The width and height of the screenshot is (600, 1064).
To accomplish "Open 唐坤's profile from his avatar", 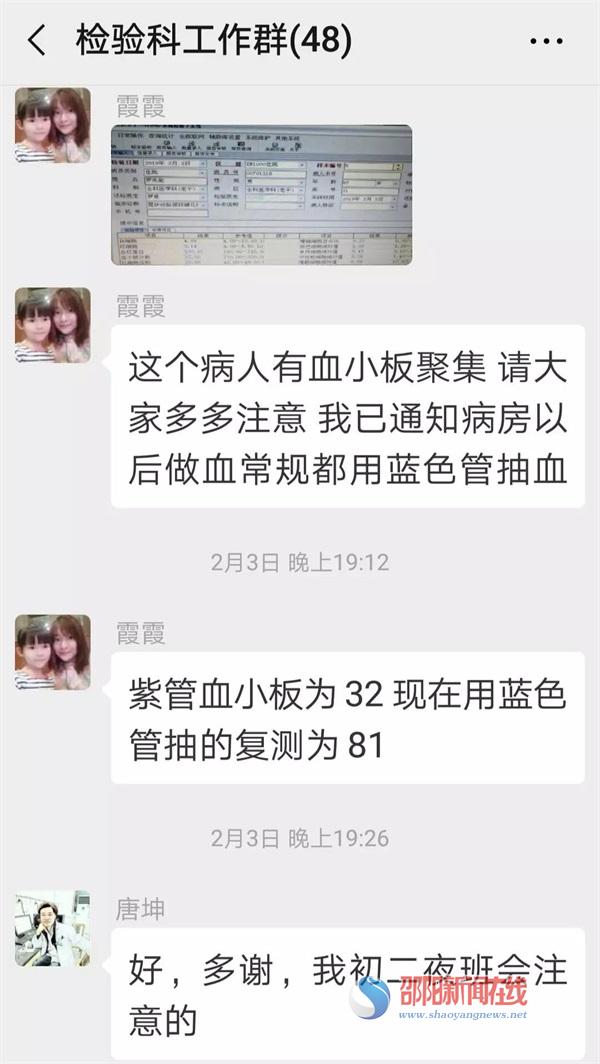I will click(x=52, y=927).
